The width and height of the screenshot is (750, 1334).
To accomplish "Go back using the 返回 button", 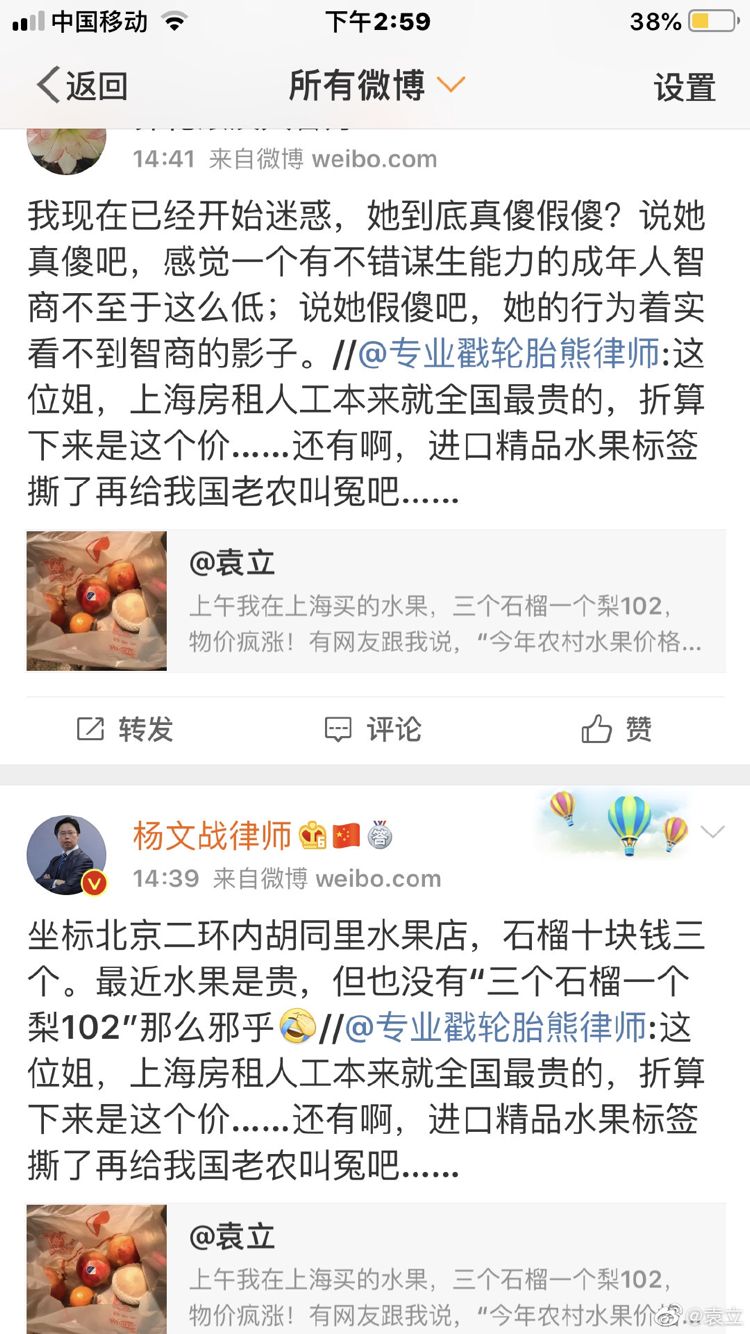I will pyautogui.click(x=82, y=86).
